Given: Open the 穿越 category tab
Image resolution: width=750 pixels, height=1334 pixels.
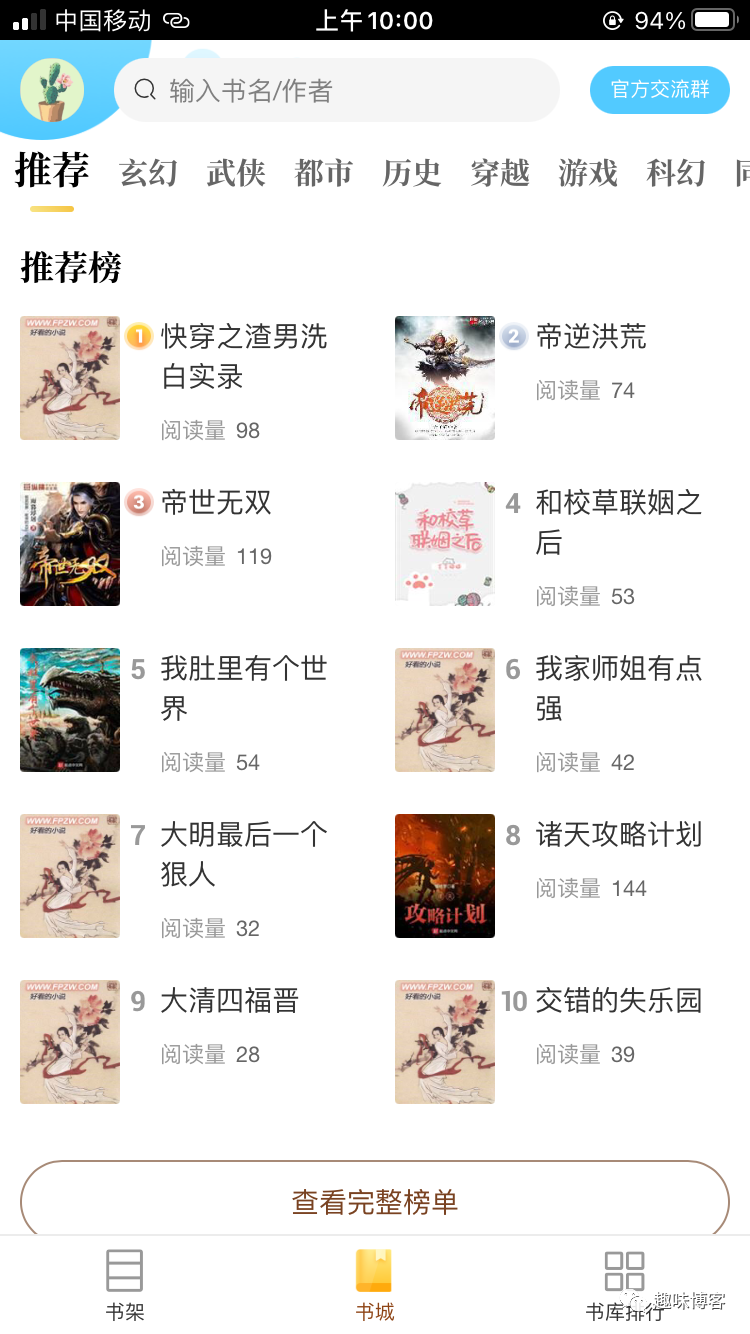Looking at the screenshot, I should tap(499, 172).
